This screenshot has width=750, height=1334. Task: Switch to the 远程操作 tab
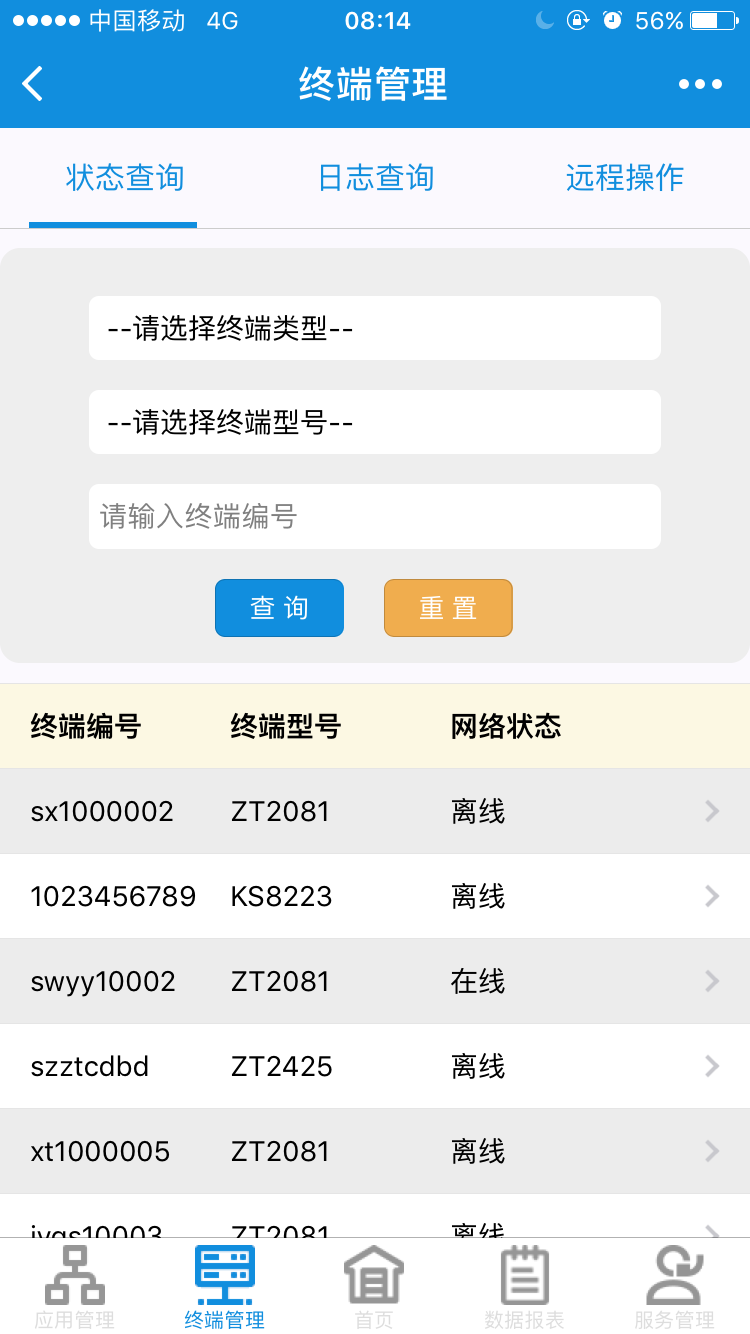coord(625,178)
